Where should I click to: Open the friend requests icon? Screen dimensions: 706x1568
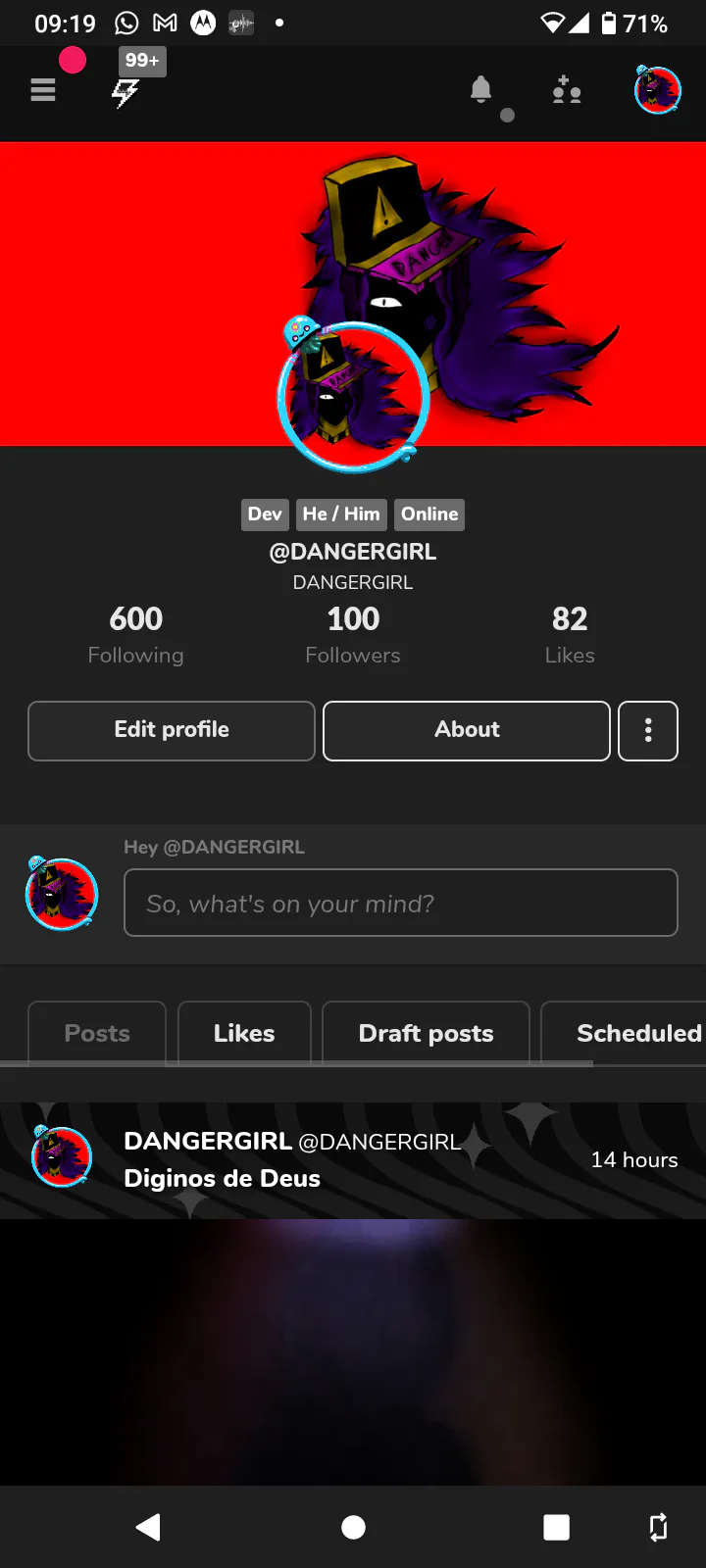point(567,90)
